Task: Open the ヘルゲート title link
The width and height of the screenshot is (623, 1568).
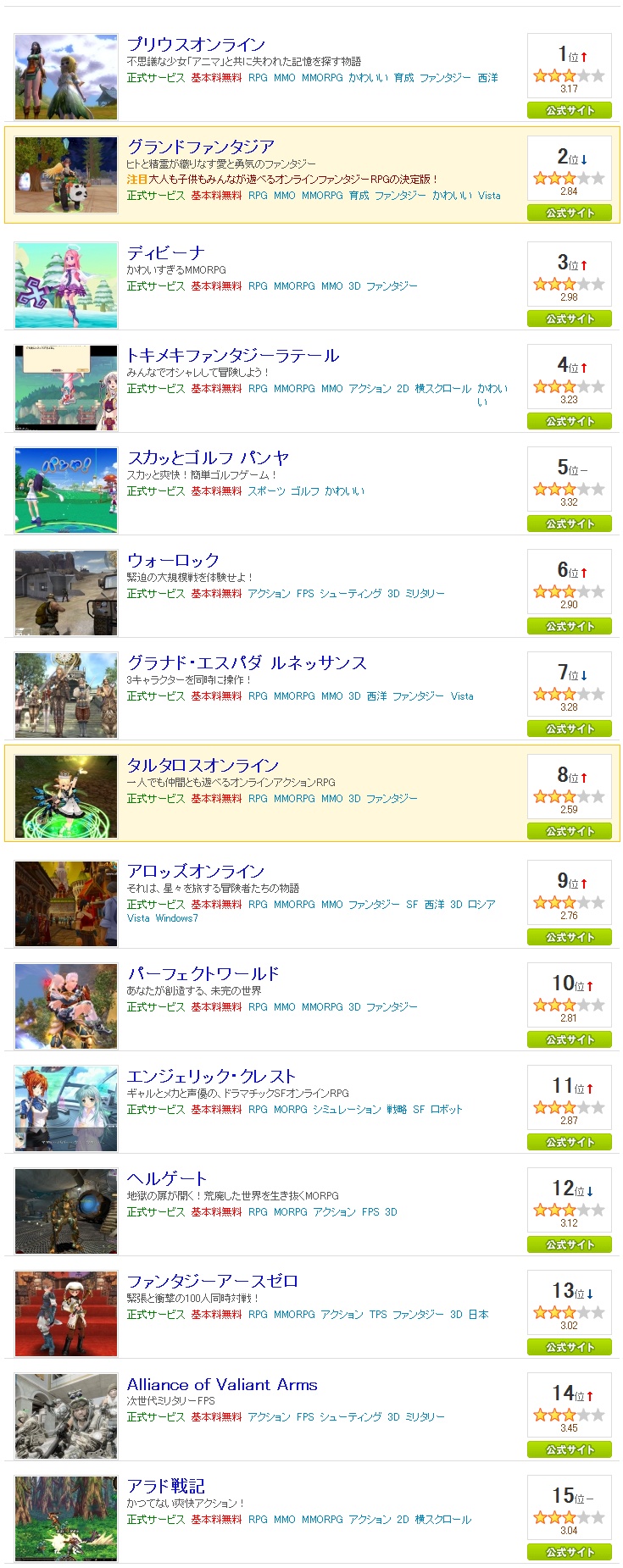Action: coord(167,1179)
